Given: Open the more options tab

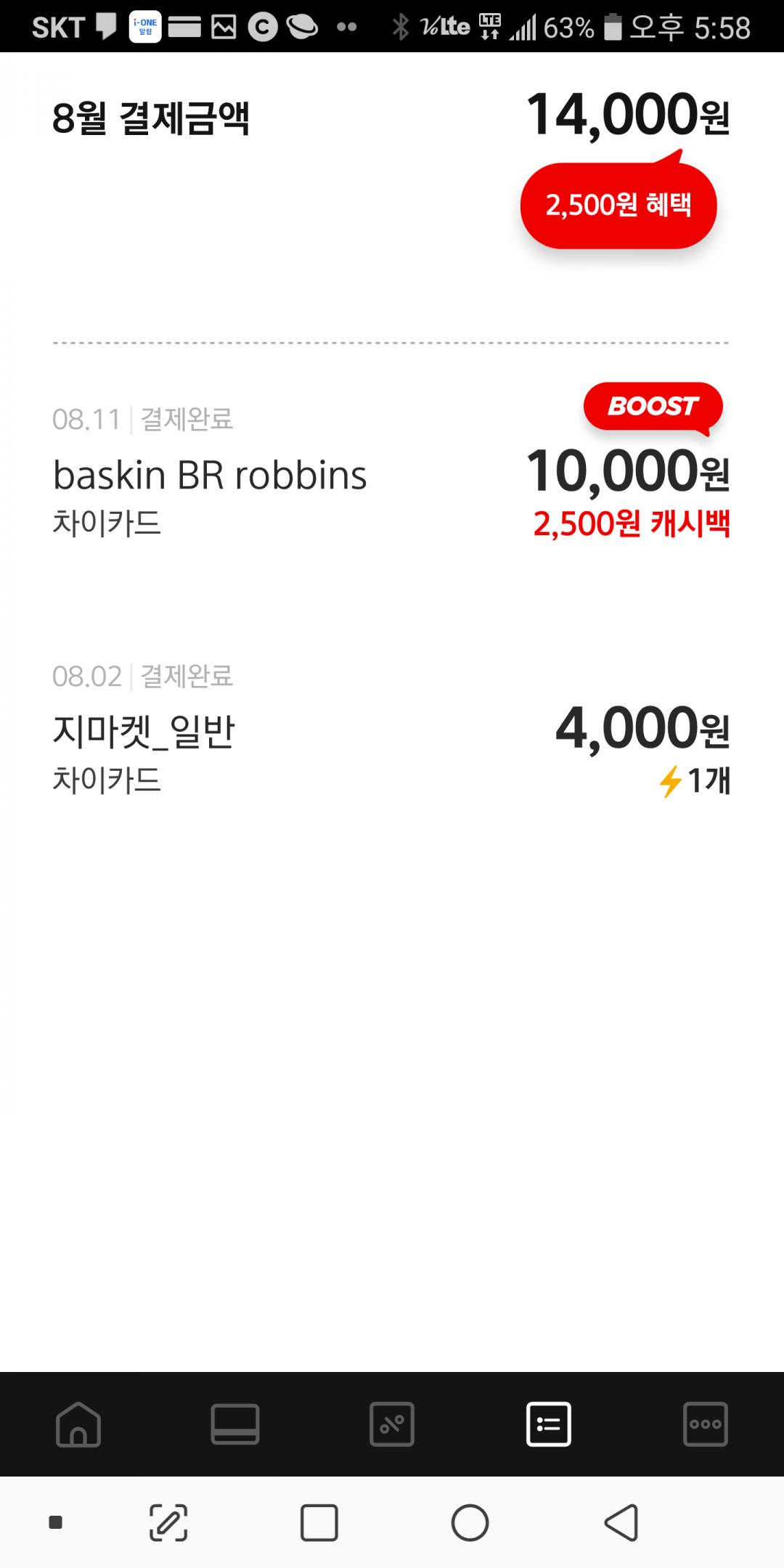Looking at the screenshot, I should point(706,1424).
